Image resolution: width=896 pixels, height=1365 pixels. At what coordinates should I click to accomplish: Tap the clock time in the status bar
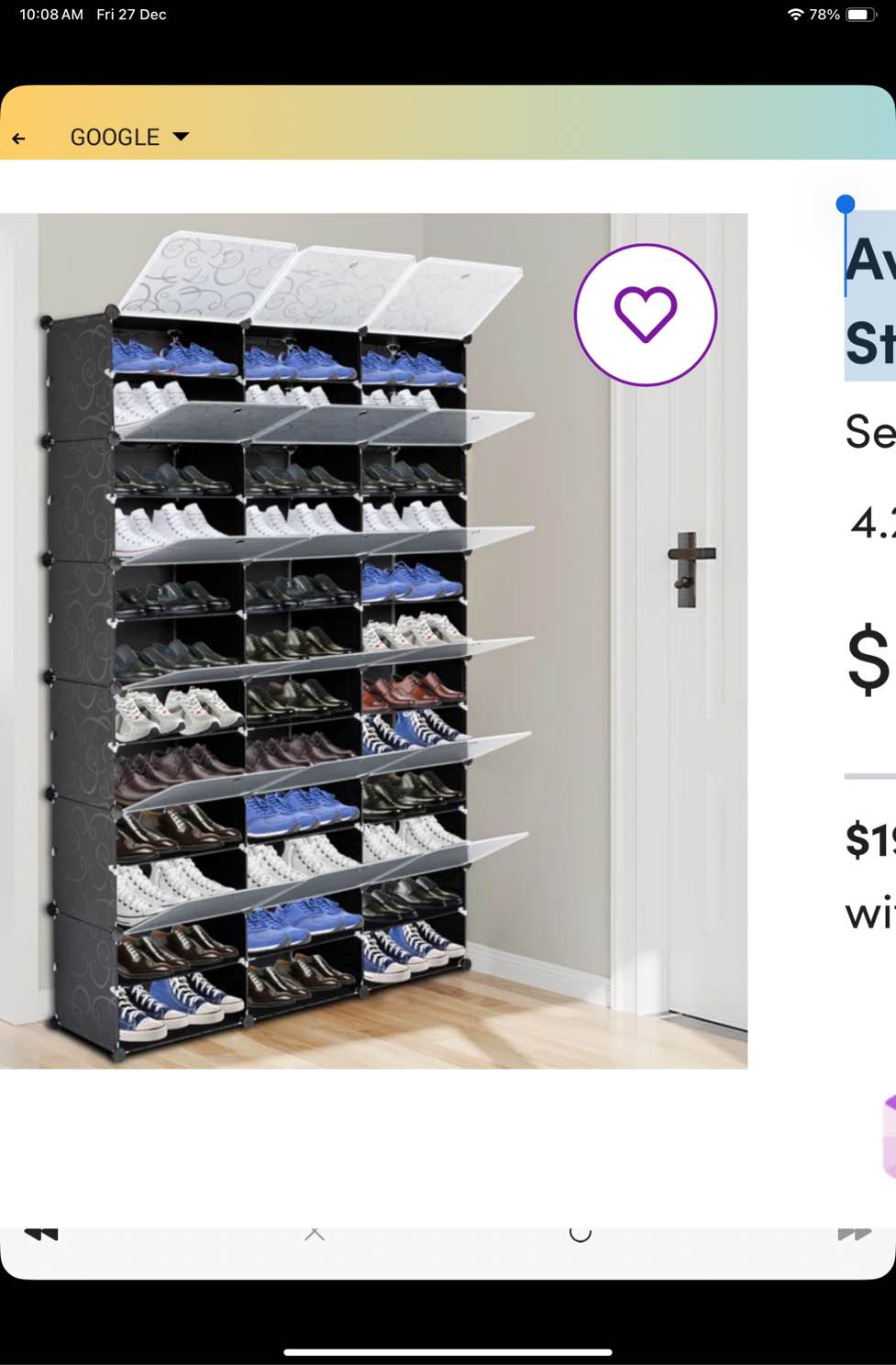tap(39, 14)
